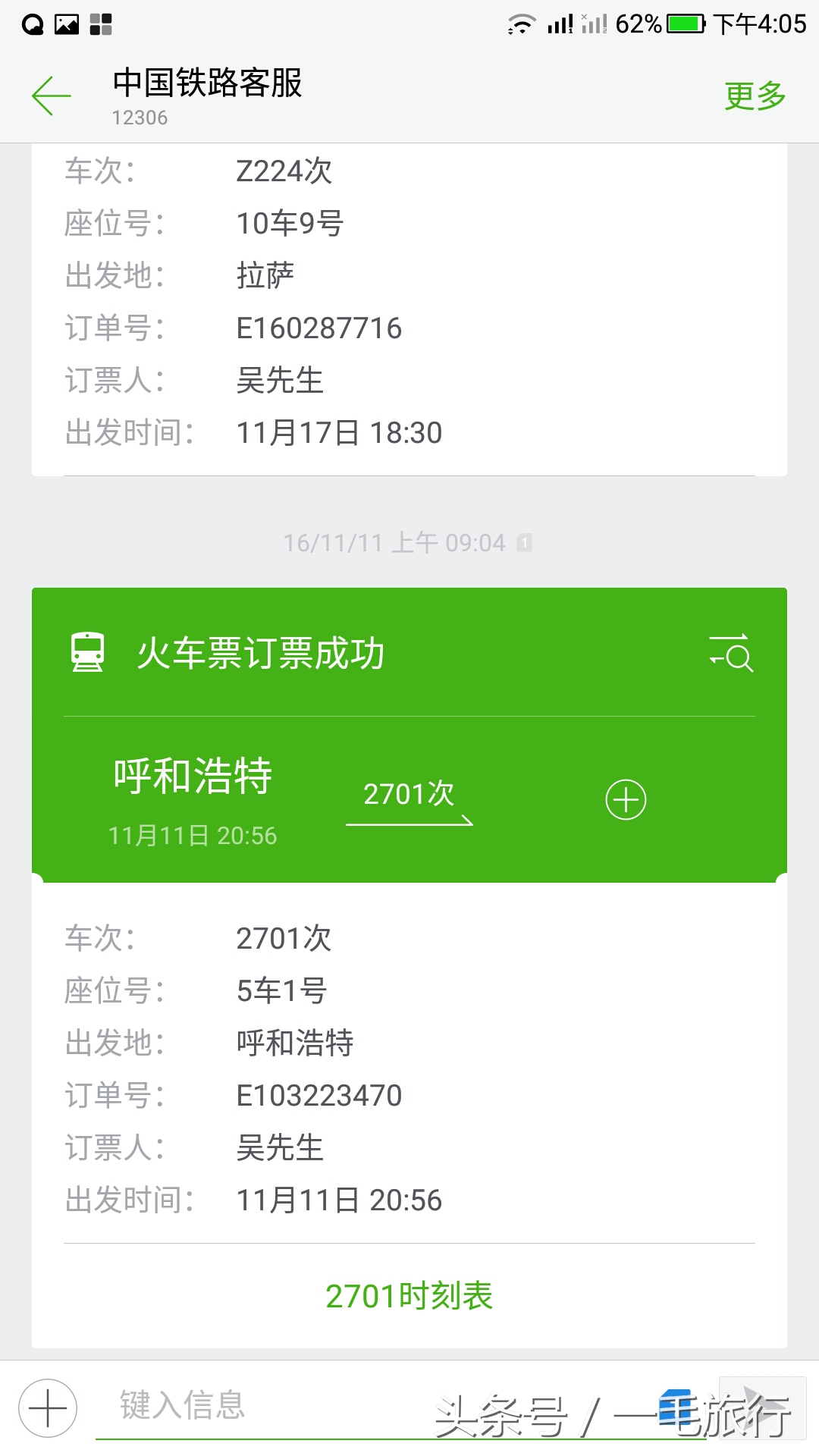Tap the small 1 badge next to the timestamp
Screen dimensions: 819x1456
click(526, 542)
